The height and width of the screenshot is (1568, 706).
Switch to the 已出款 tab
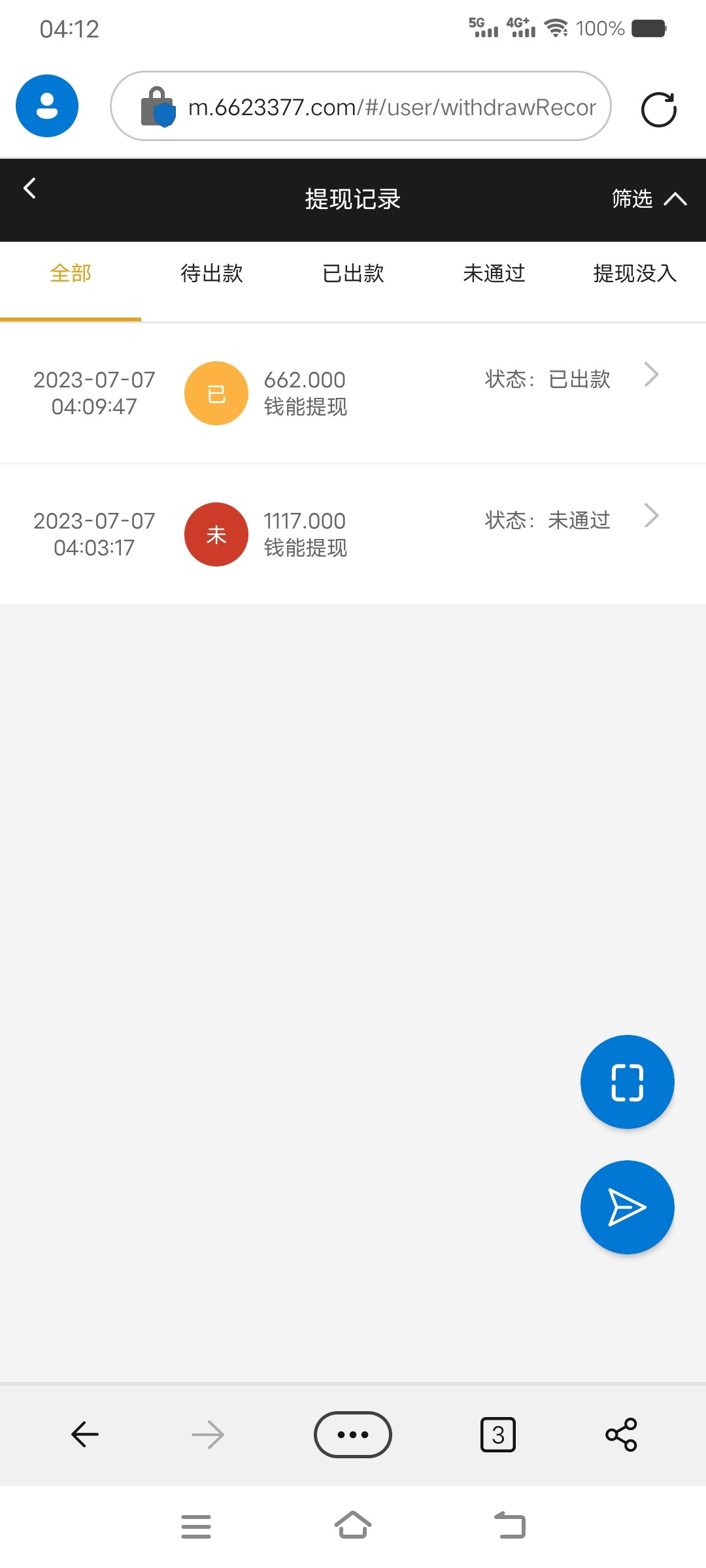click(353, 274)
